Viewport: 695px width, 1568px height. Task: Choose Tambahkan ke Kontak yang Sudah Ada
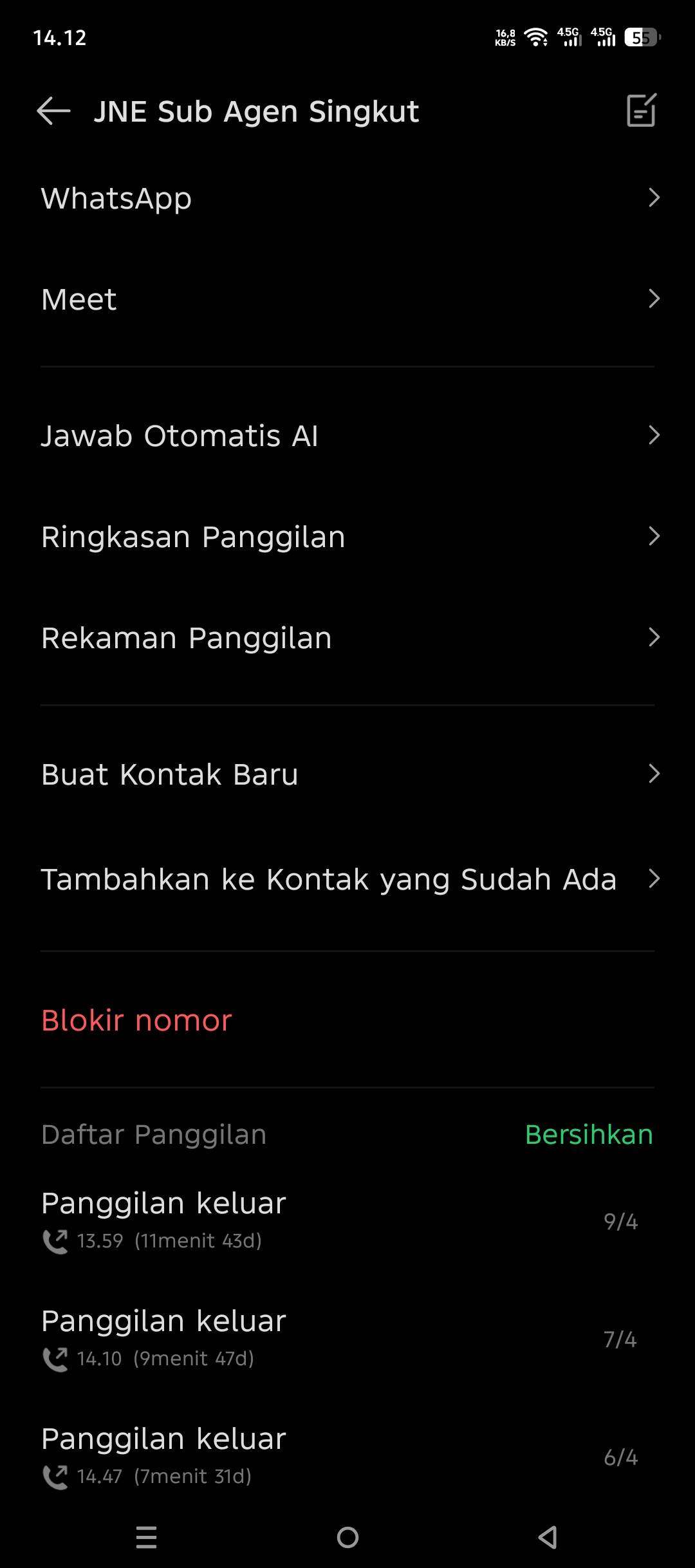point(347,879)
